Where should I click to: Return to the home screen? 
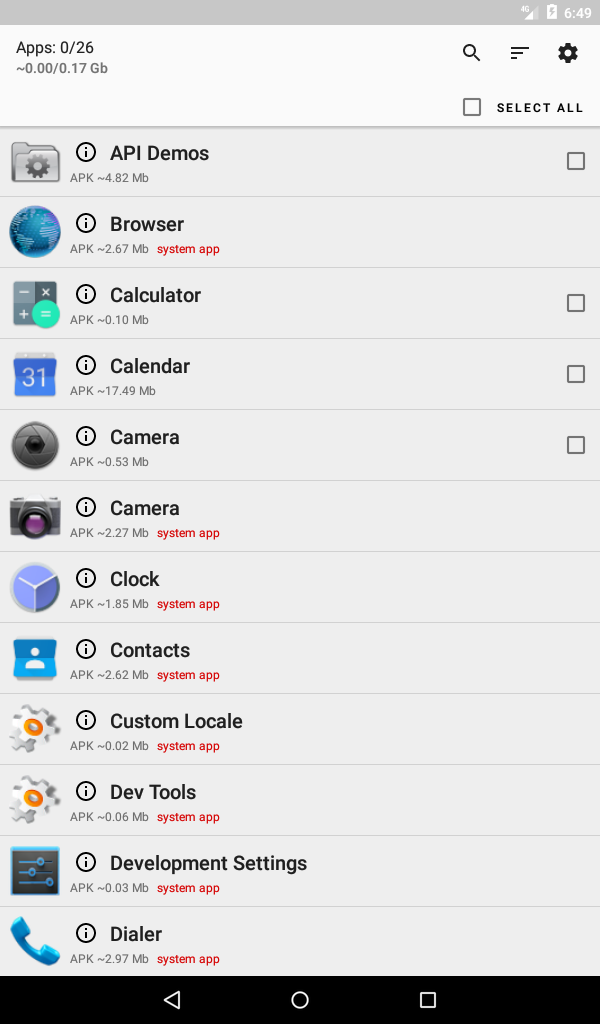click(x=300, y=1000)
